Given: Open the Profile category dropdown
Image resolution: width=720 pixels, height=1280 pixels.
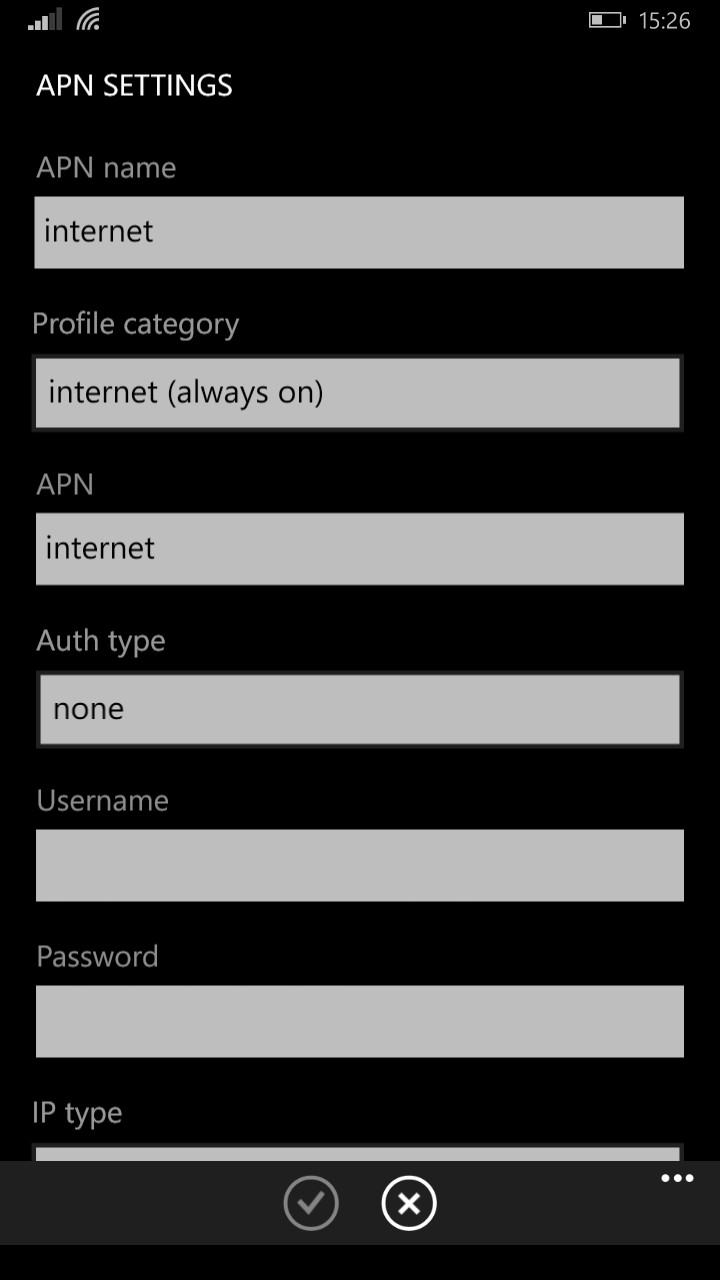Looking at the screenshot, I should point(357,393).
